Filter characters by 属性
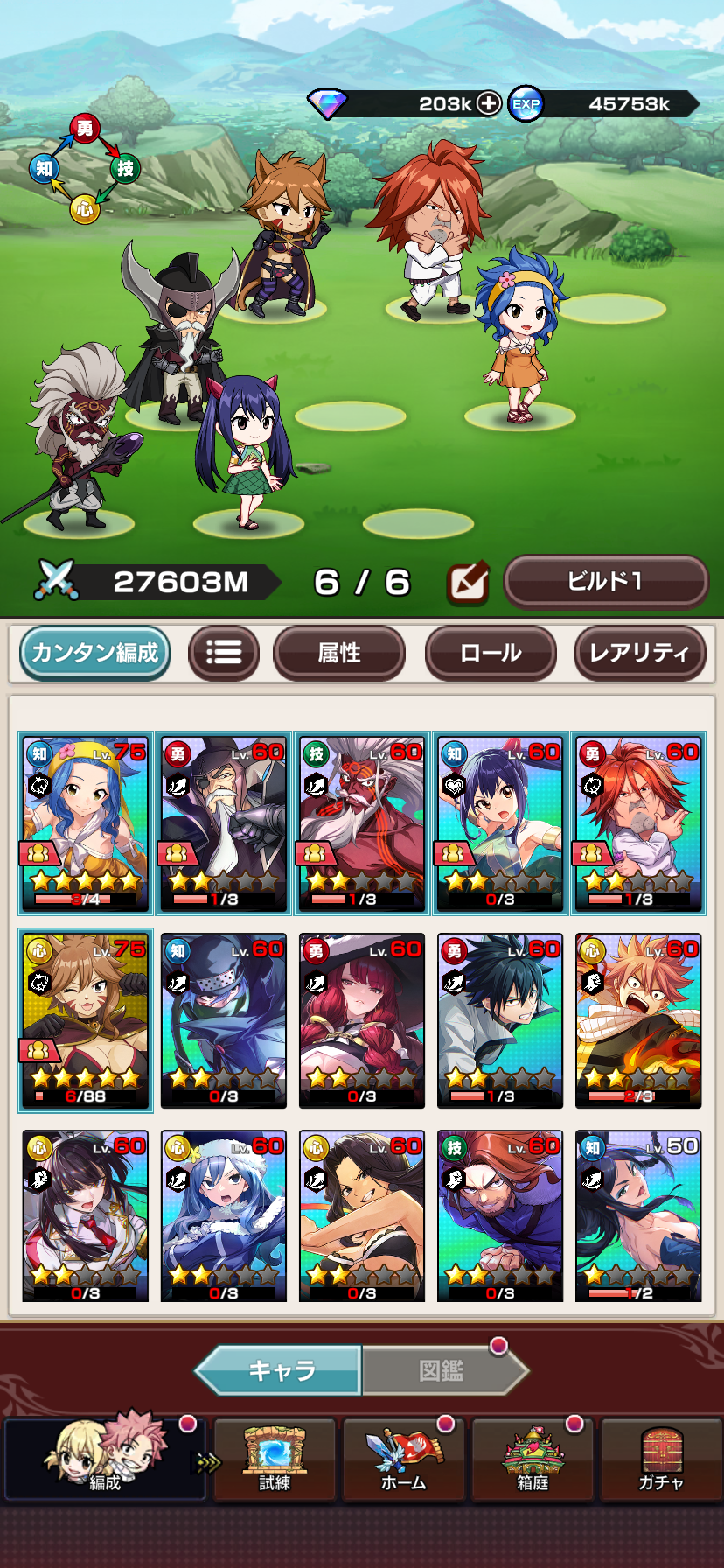The height and width of the screenshot is (1568, 724). click(x=339, y=653)
